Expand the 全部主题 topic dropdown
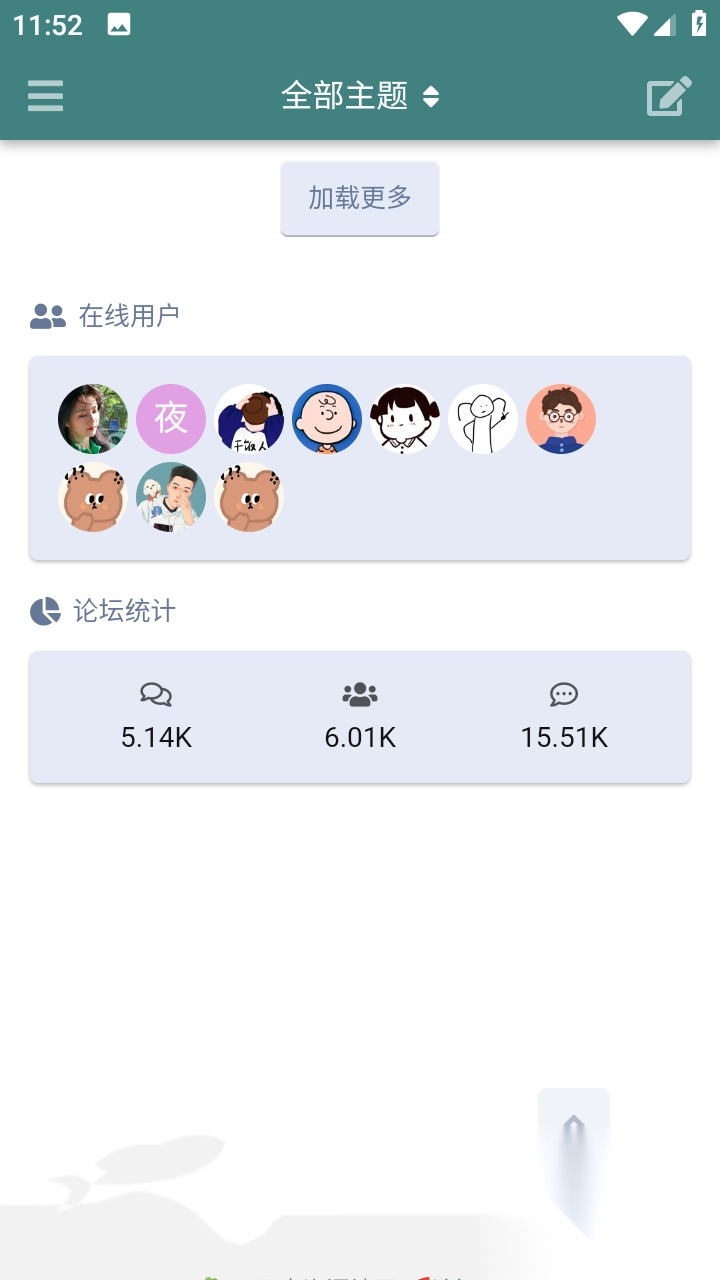This screenshot has height=1280, width=720. [360, 96]
